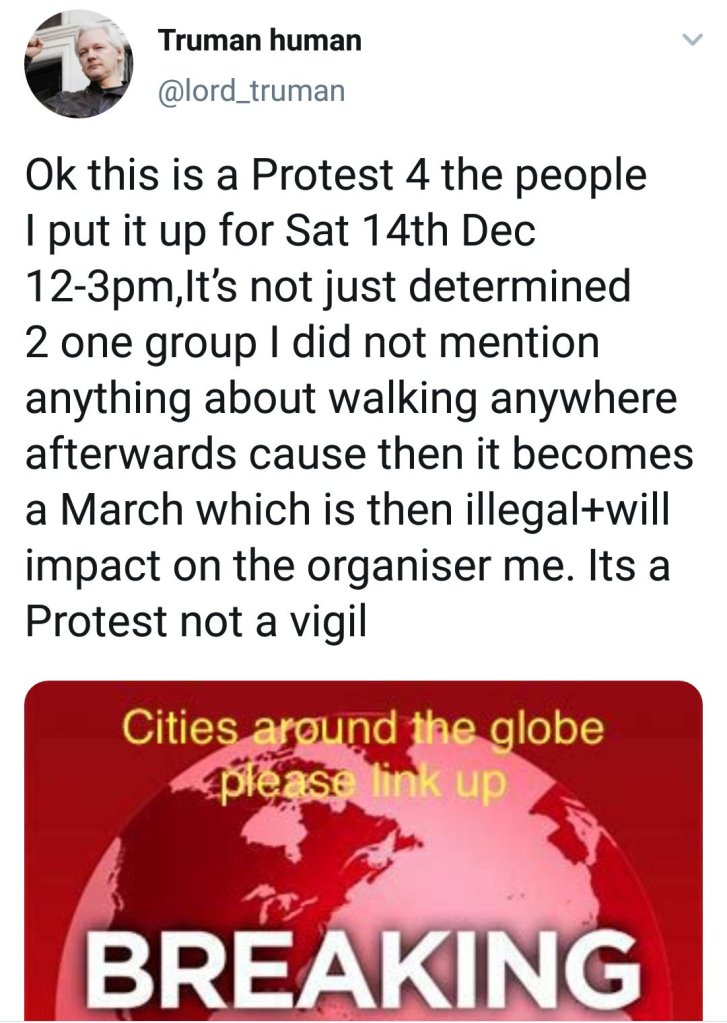This screenshot has height=1023, width=727.
Task: View the attached BREAKING image
Action: (x=363, y=850)
